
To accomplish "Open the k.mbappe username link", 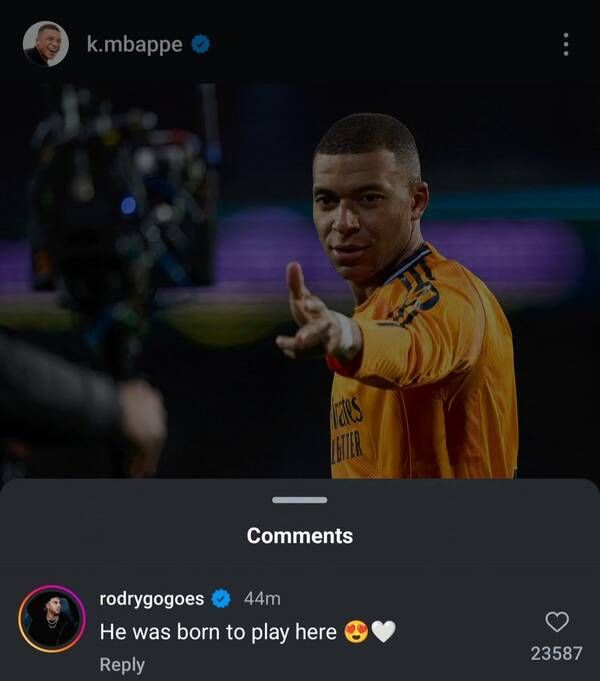I will [134, 44].
